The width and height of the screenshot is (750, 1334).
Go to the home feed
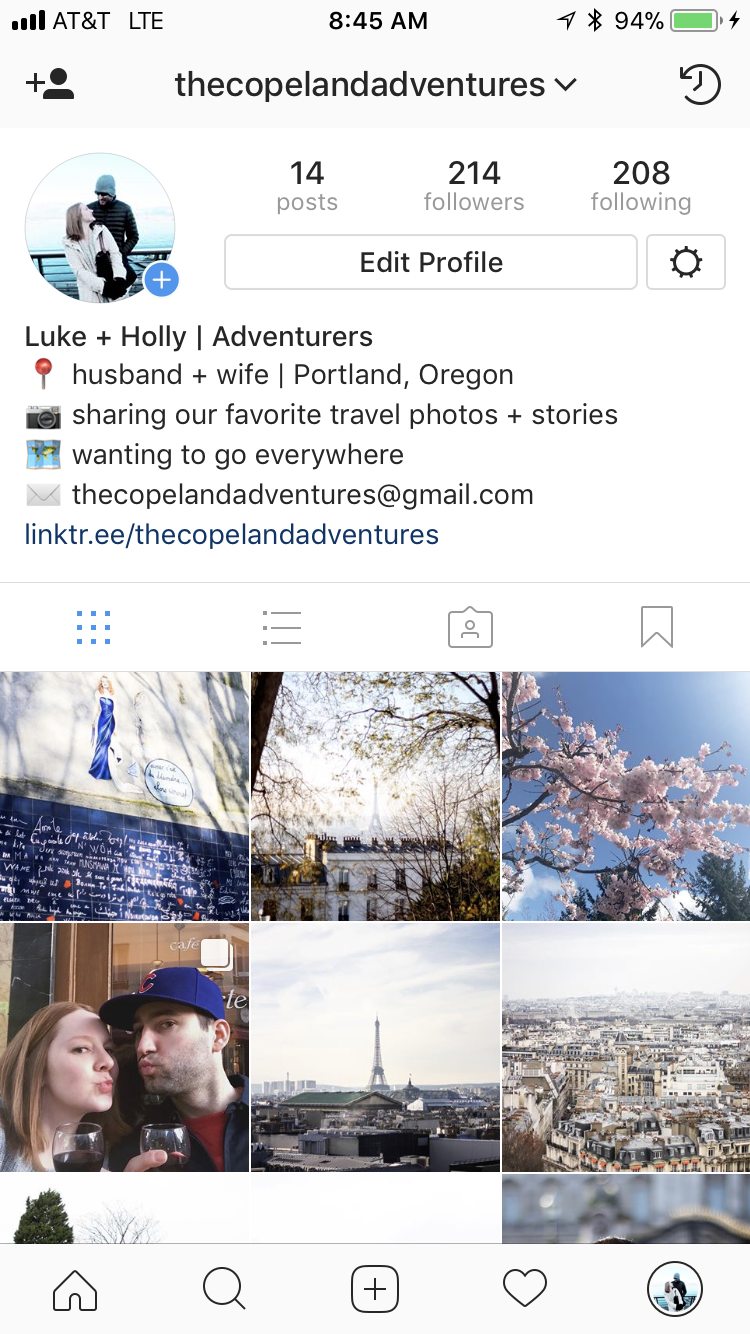click(75, 1289)
